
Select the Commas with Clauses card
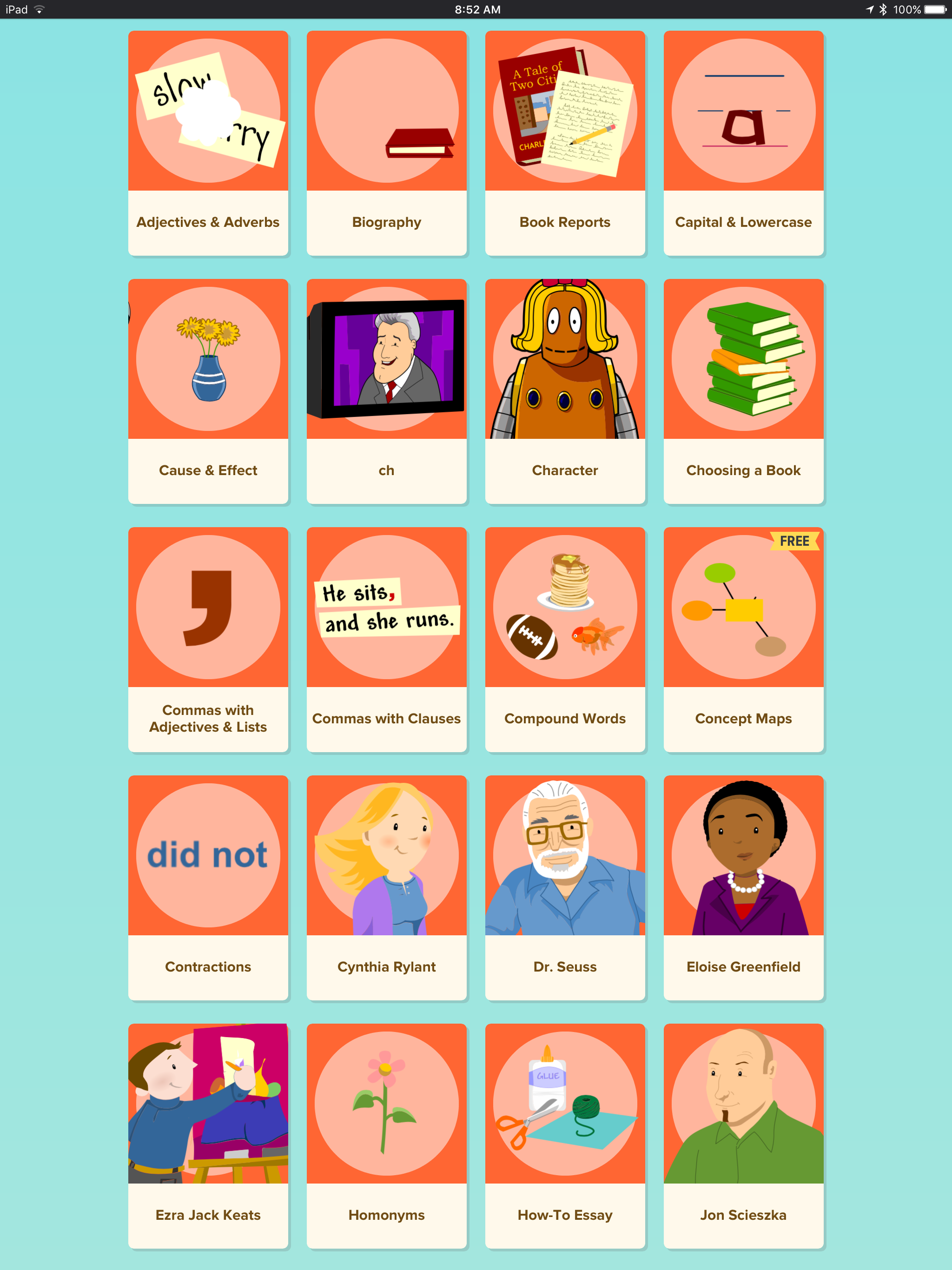point(386,639)
